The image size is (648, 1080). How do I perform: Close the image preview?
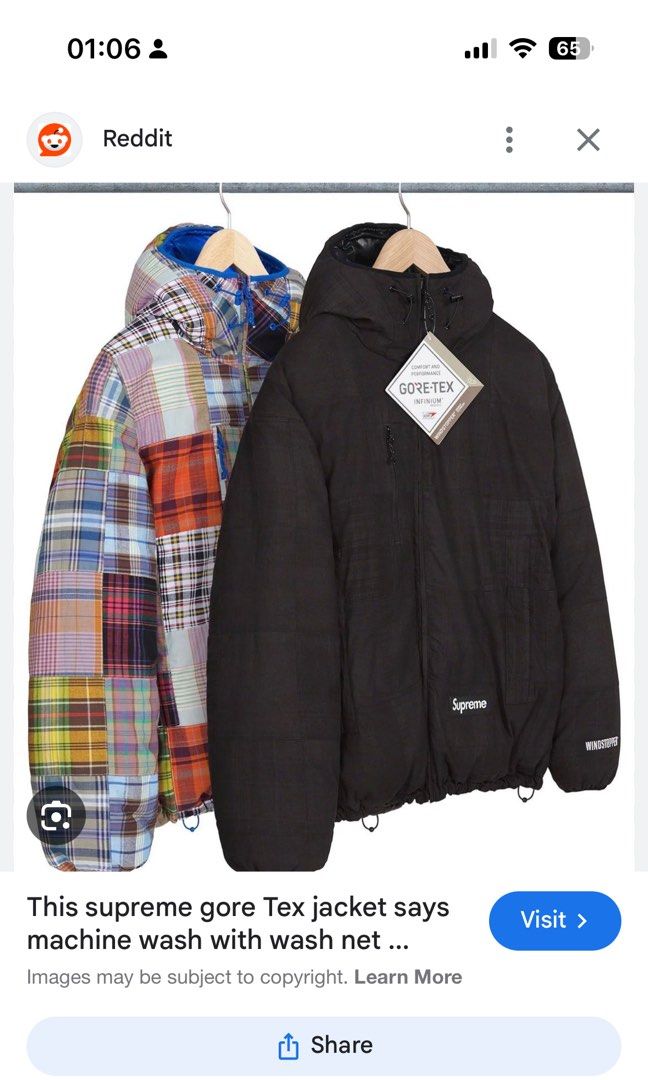click(588, 140)
